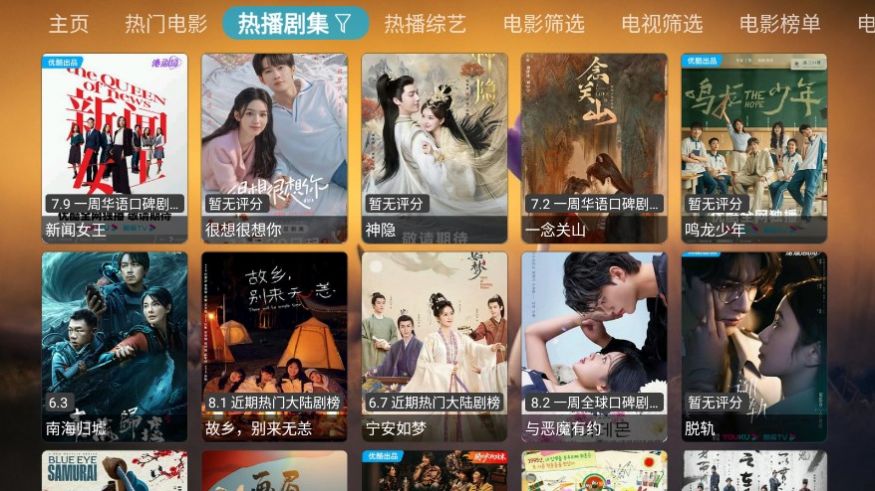Select the drama 一念关山
Viewport: 875px width, 491px height.
coord(594,147)
